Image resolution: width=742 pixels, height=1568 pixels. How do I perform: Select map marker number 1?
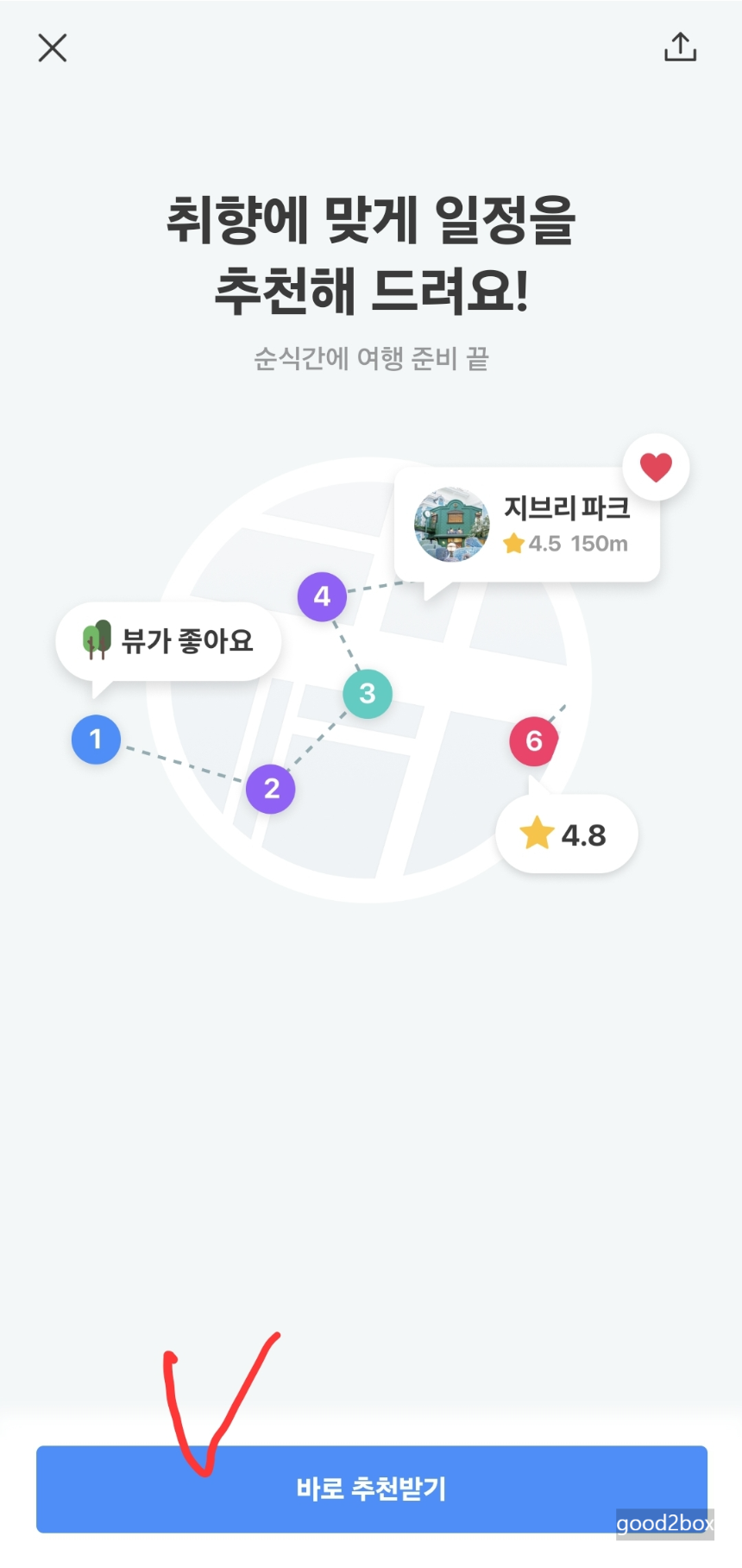click(95, 740)
